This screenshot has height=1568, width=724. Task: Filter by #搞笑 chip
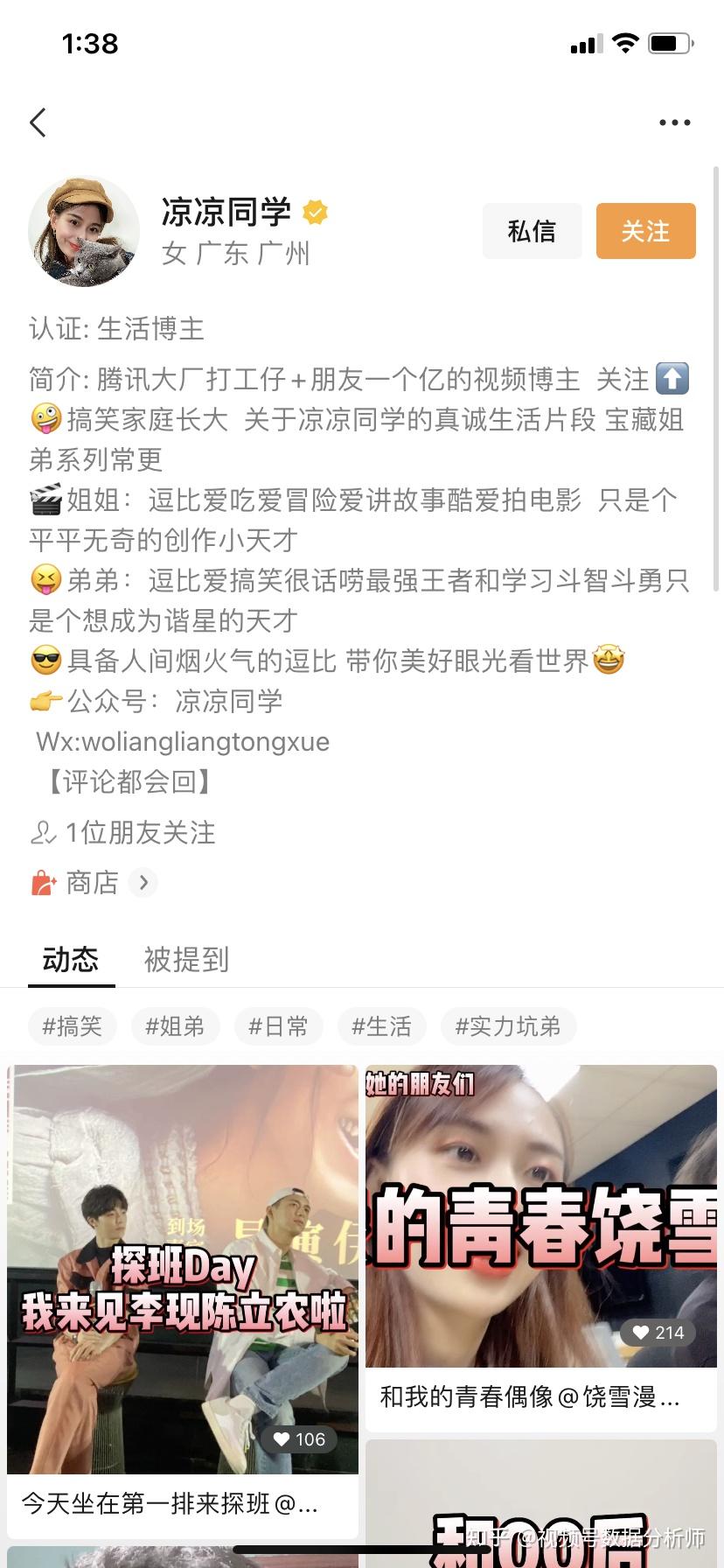click(72, 1025)
